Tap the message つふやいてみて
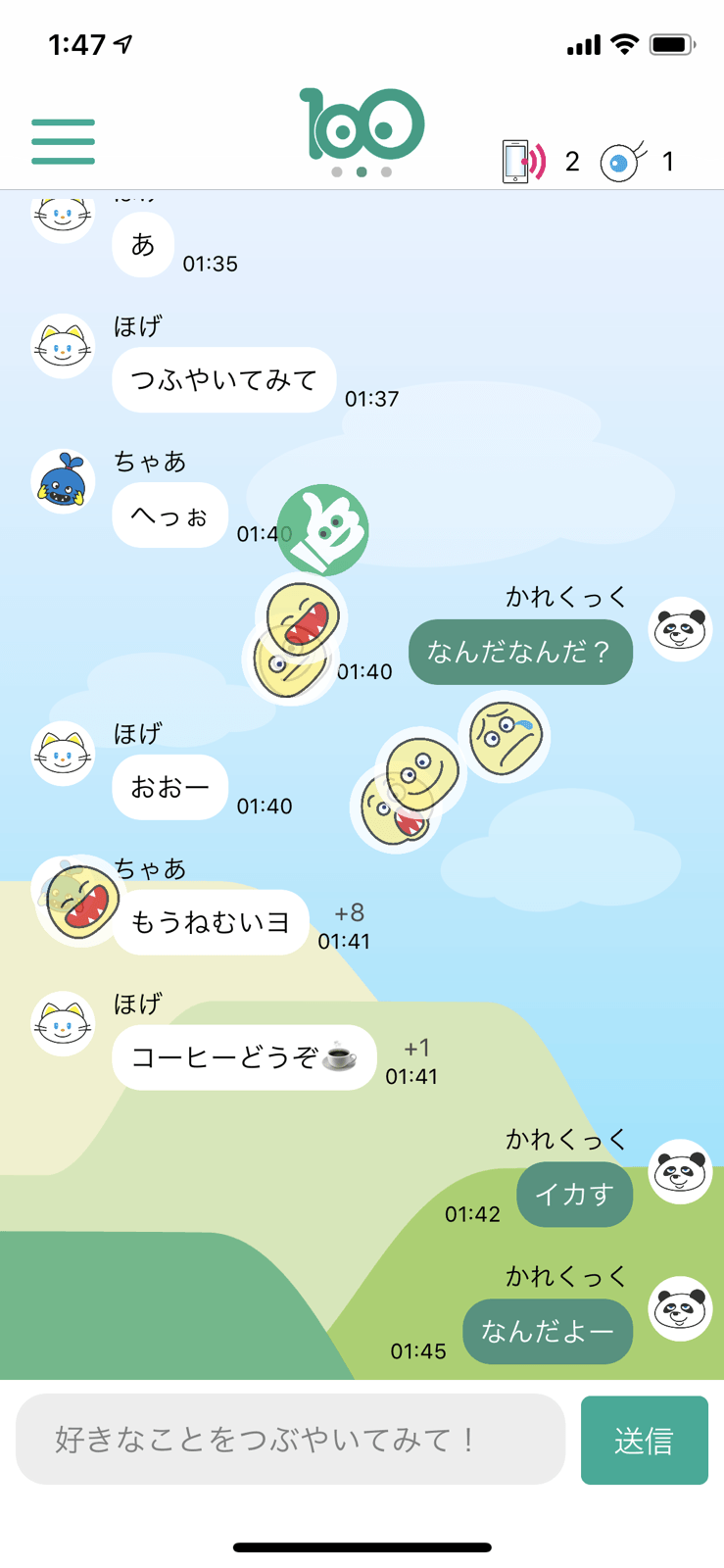The height and width of the screenshot is (1568, 724). click(224, 379)
